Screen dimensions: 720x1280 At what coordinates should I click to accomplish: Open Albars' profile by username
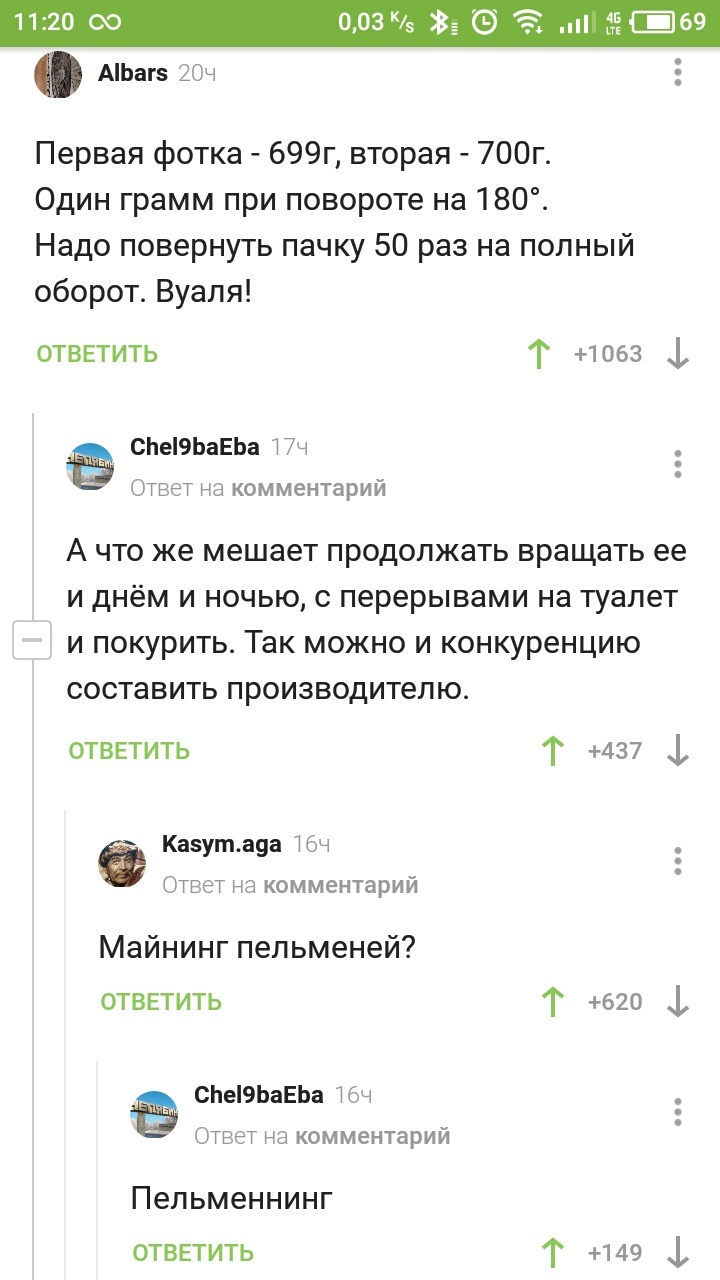[x=133, y=72]
